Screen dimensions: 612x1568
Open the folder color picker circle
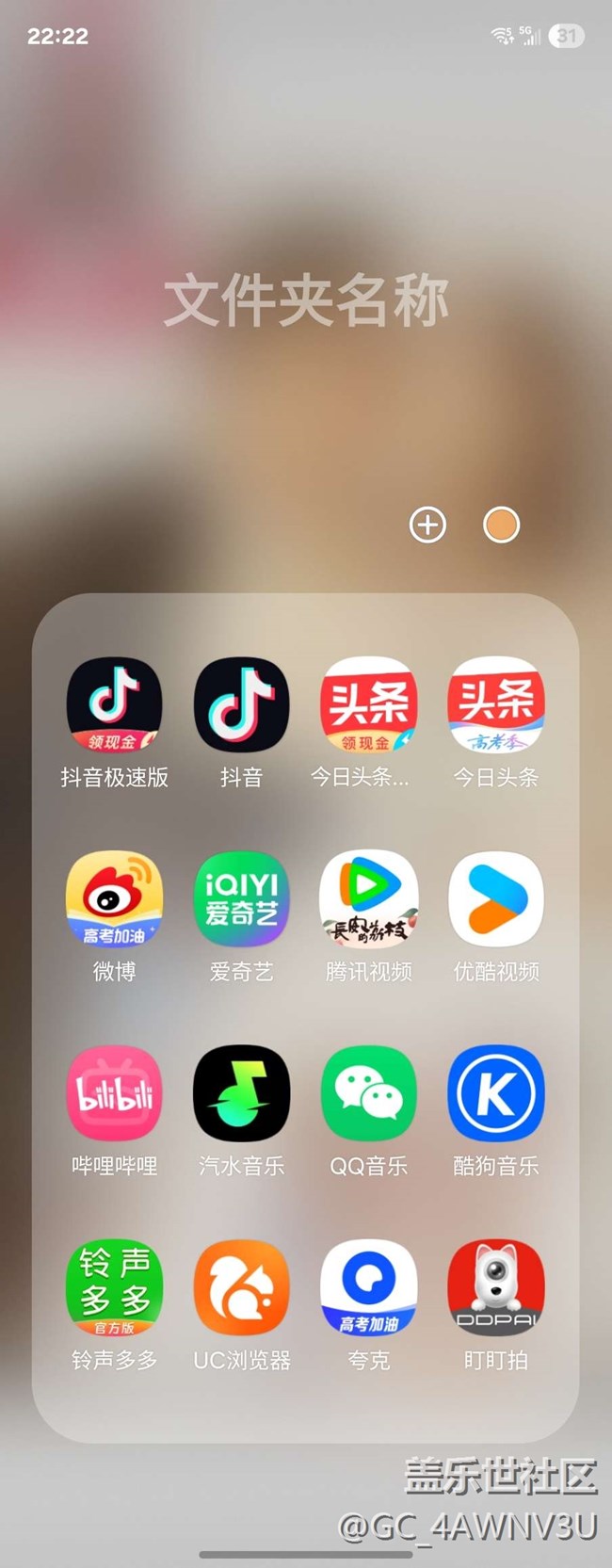501,525
